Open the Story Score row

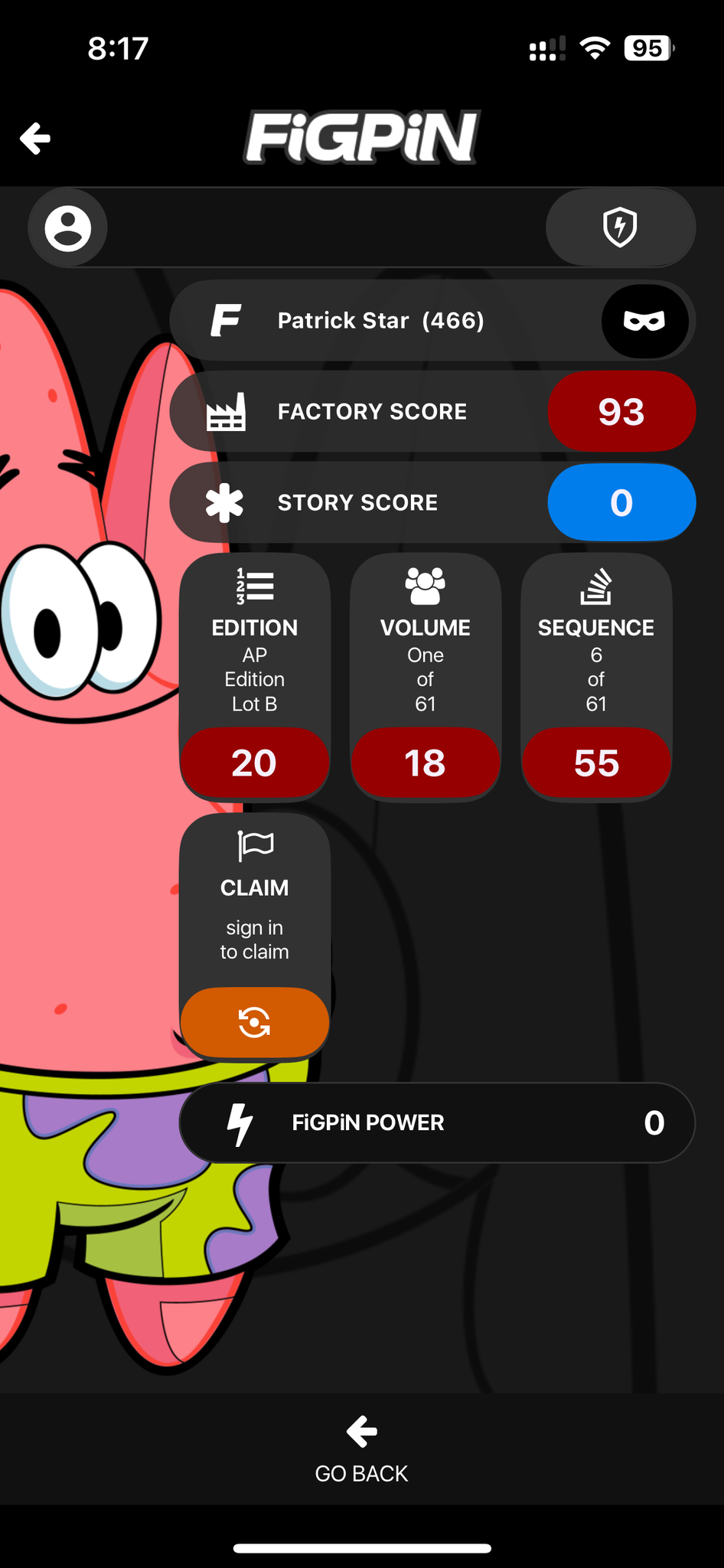(x=432, y=503)
